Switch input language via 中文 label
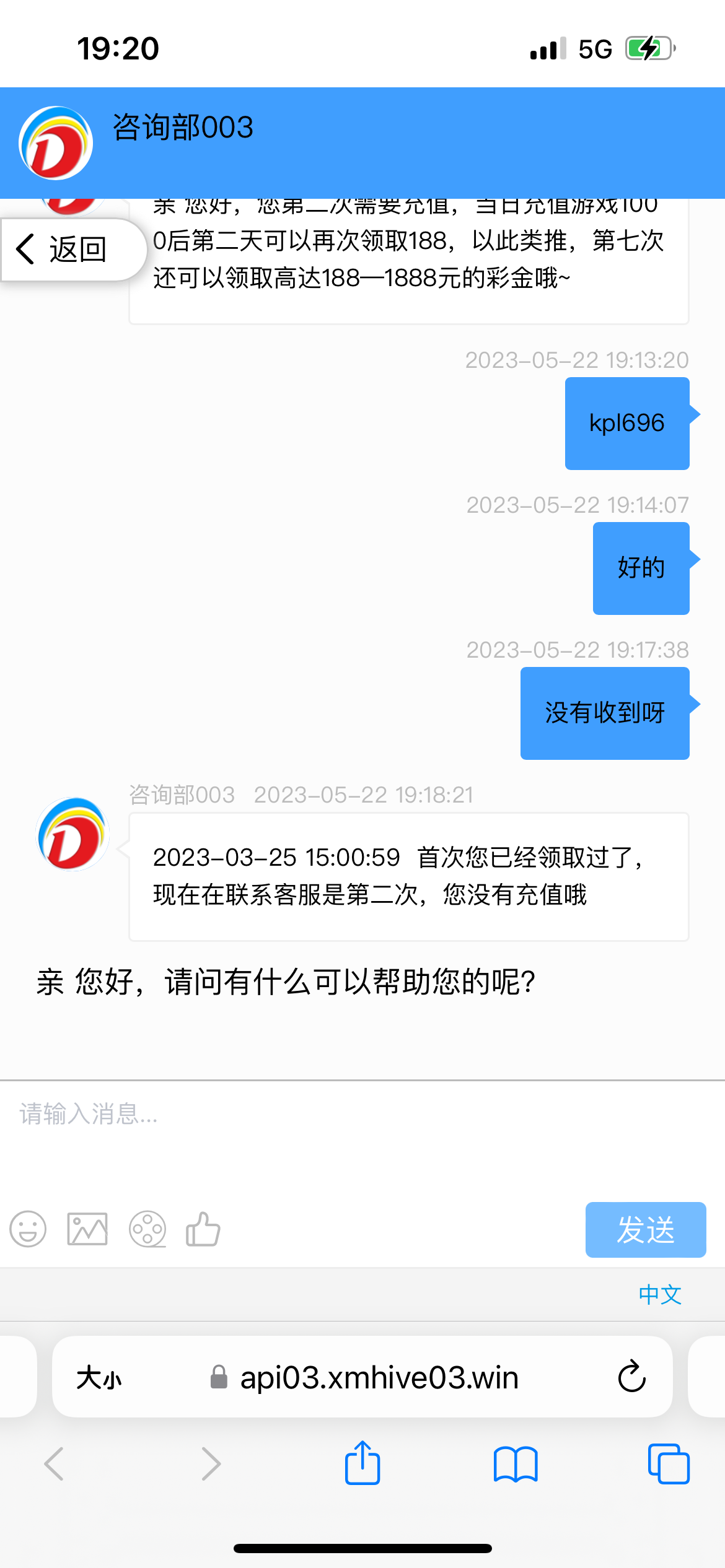 click(659, 1294)
